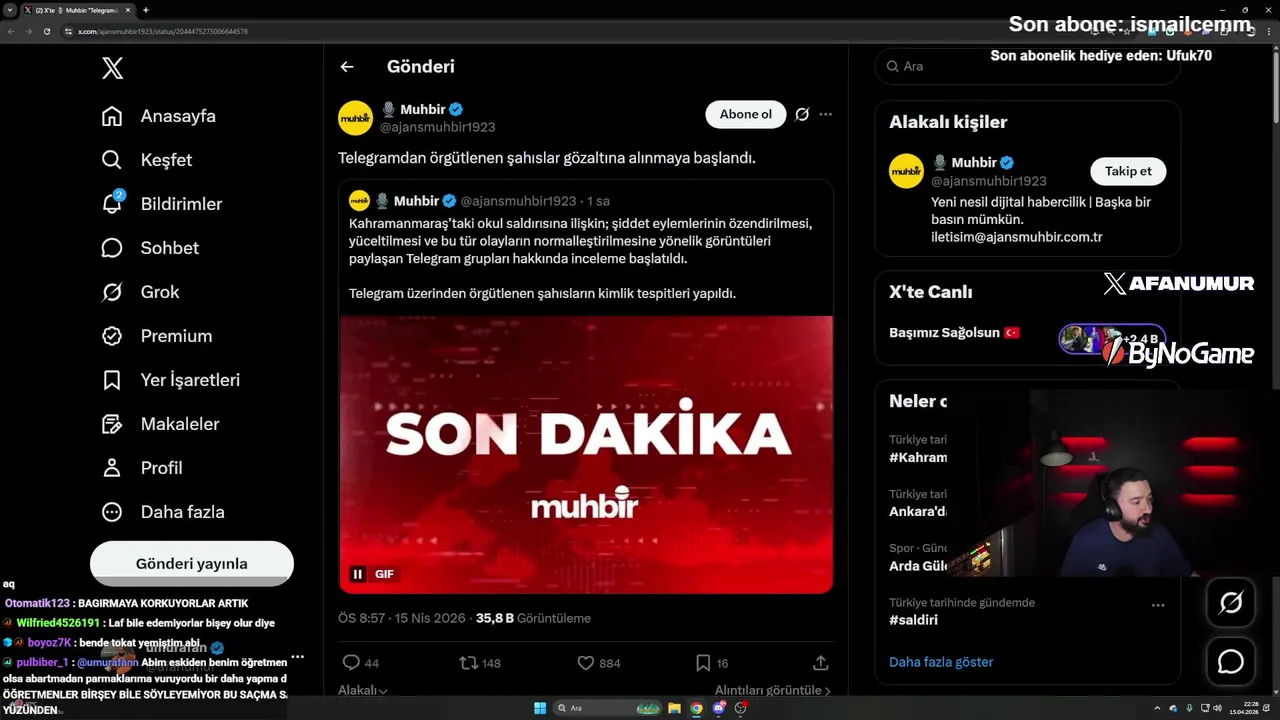Share the post with the share icon

tap(821, 663)
